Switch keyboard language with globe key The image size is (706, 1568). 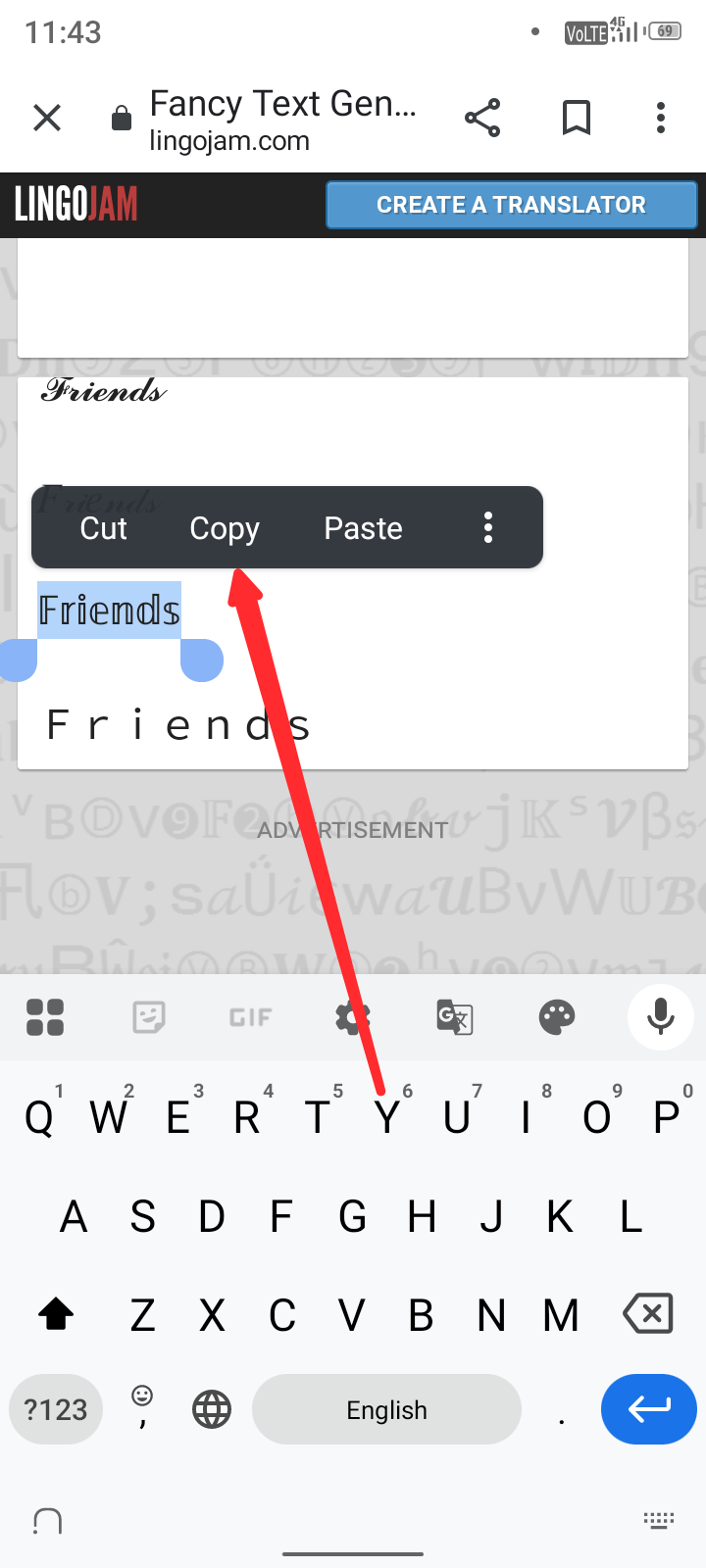[x=212, y=1410]
